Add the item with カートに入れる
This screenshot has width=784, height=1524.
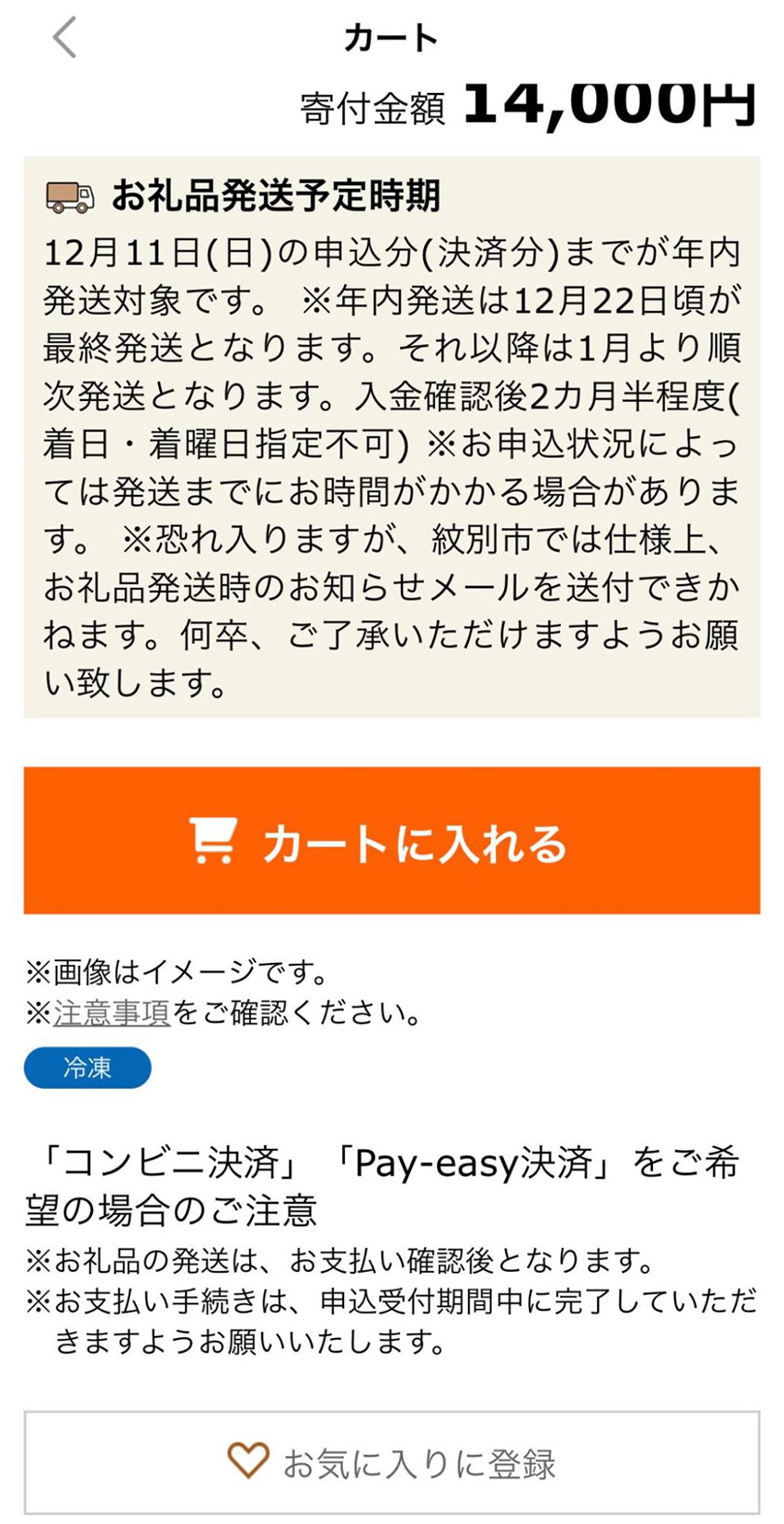click(392, 840)
